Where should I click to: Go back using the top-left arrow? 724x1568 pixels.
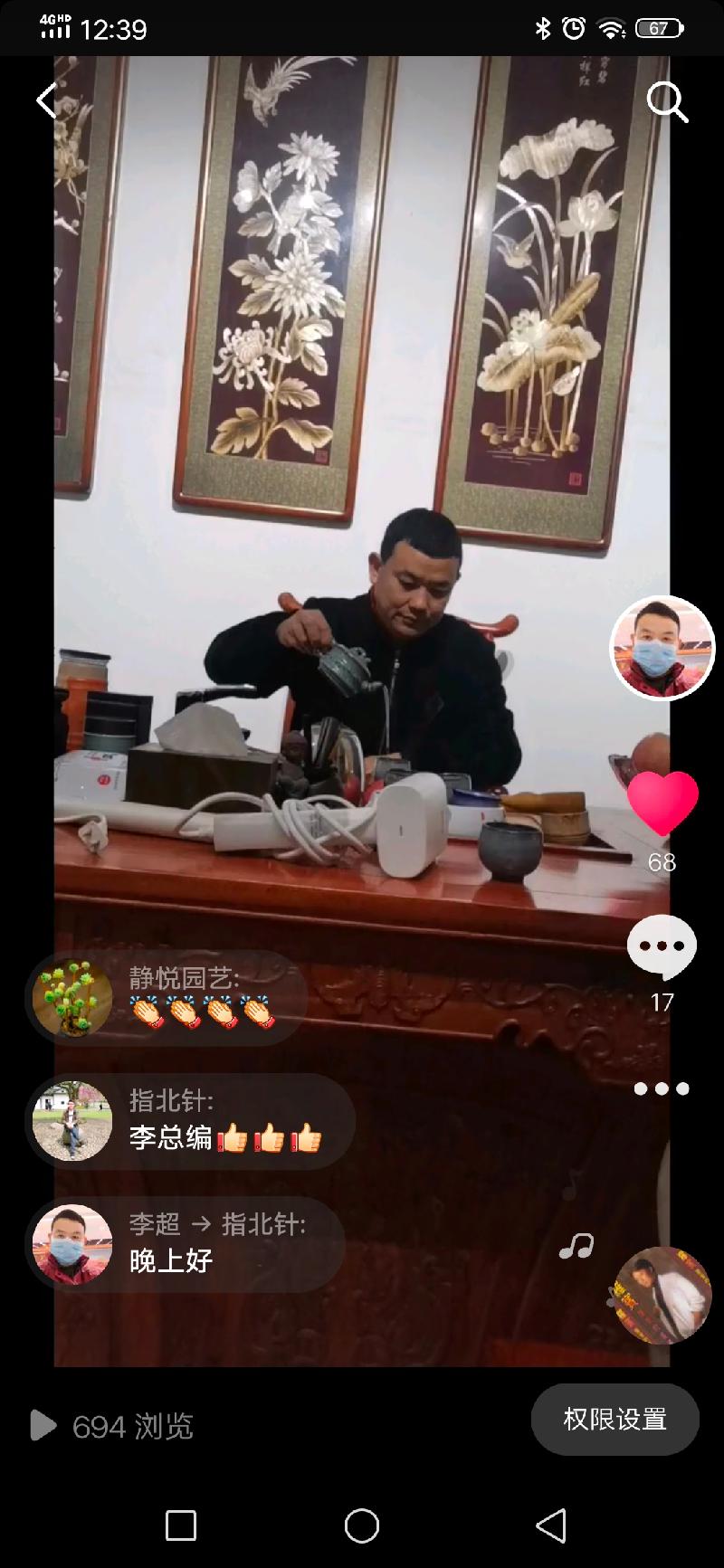click(x=47, y=100)
